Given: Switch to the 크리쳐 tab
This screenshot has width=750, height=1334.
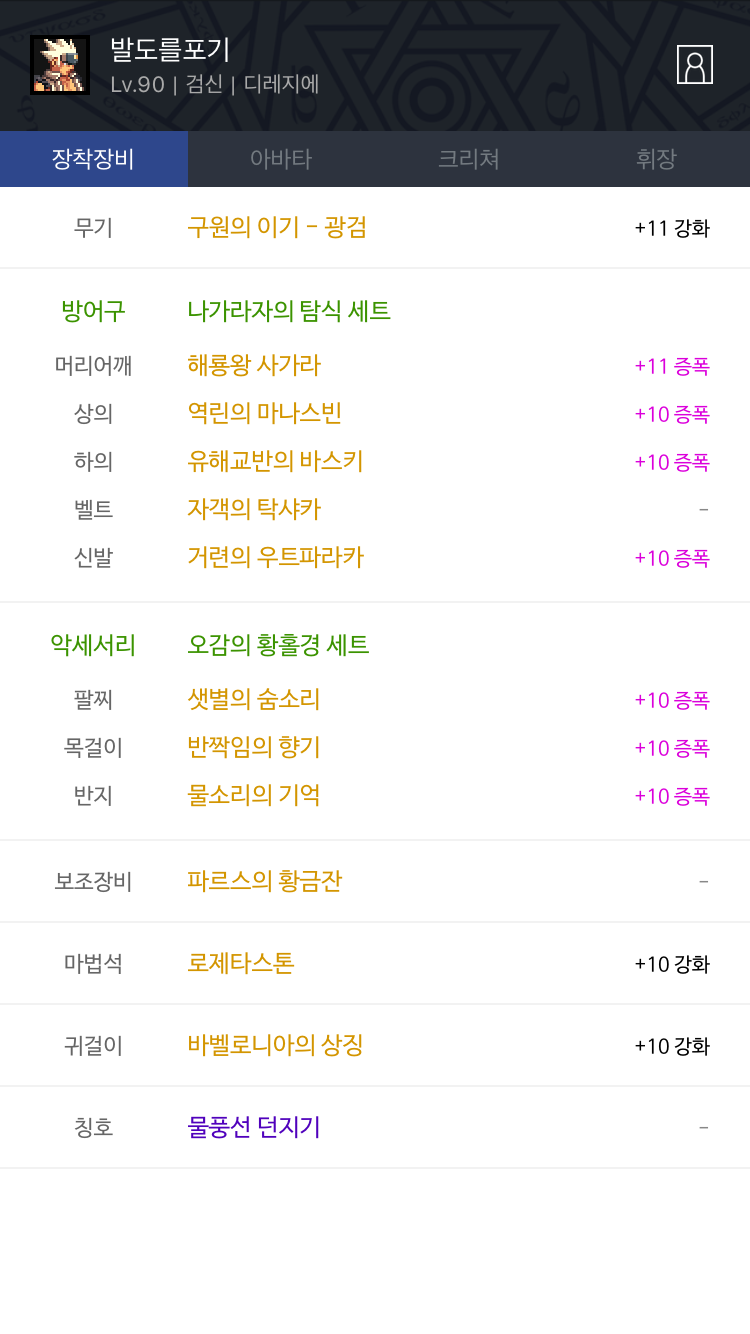Looking at the screenshot, I should 468,159.
